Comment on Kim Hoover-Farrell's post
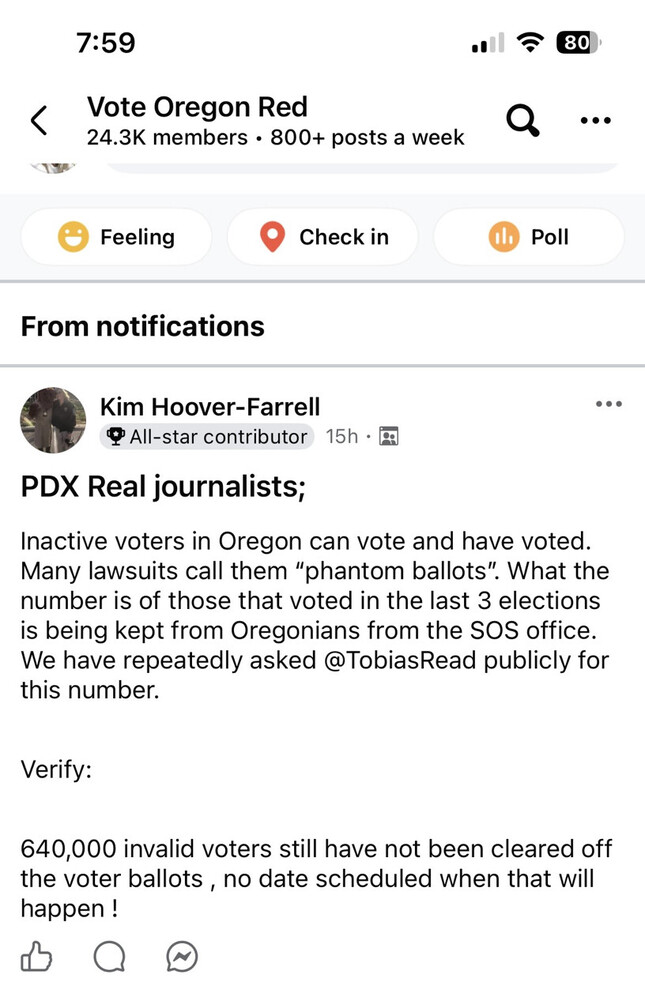This screenshot has height=993, width=645. [x=109, y=958]
